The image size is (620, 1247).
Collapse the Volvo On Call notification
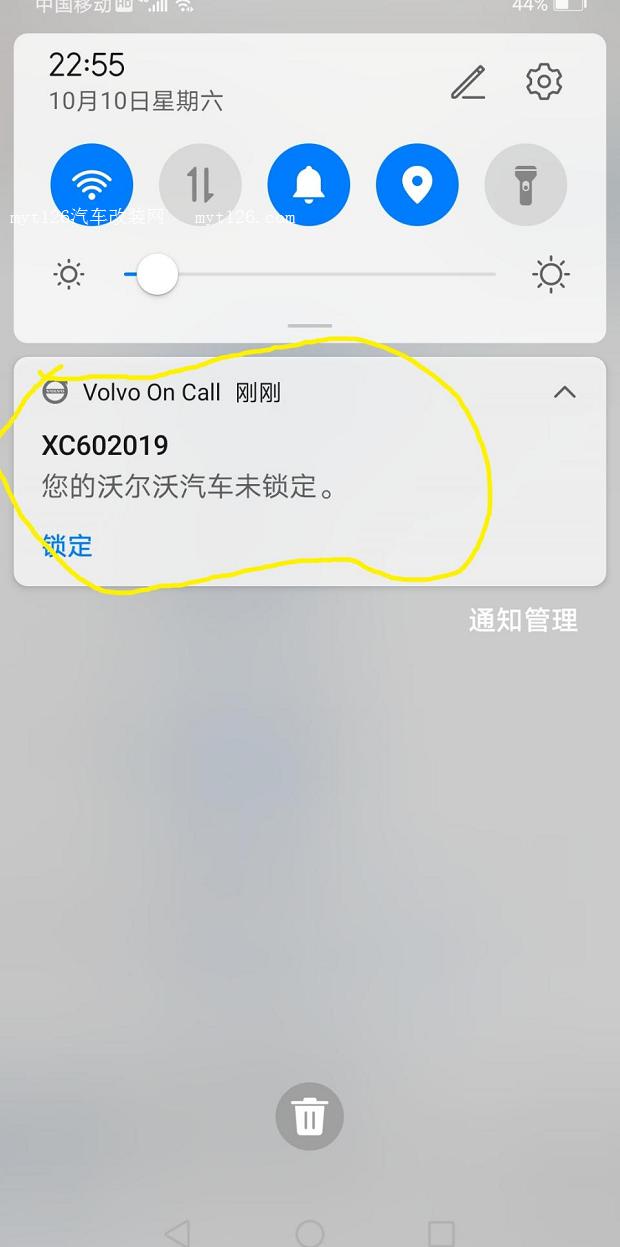[565, 392]
